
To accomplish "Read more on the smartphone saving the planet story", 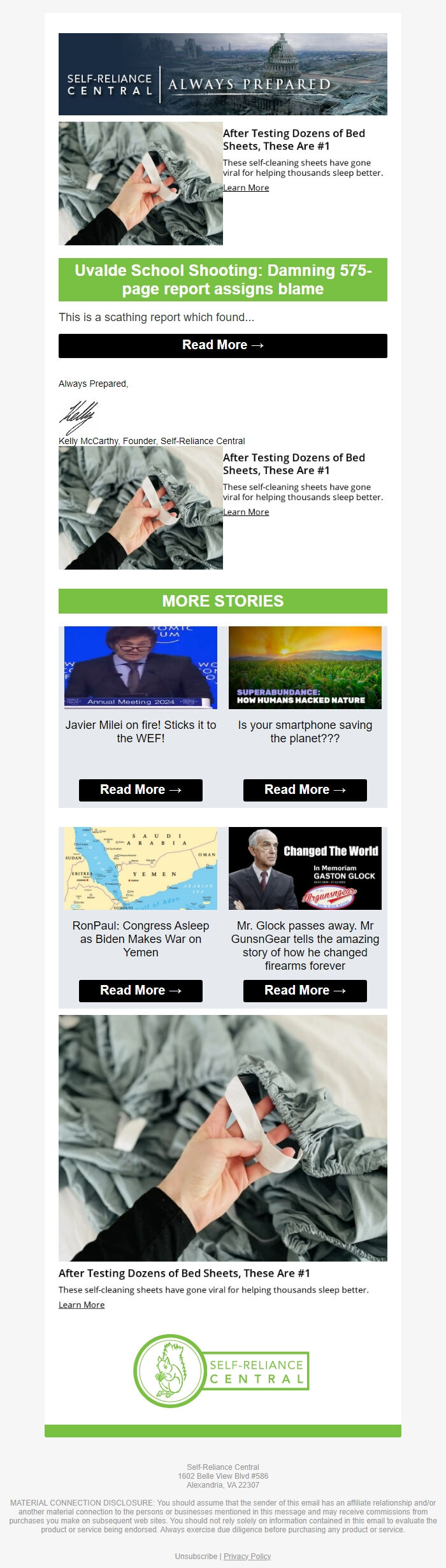I will 305,790.
